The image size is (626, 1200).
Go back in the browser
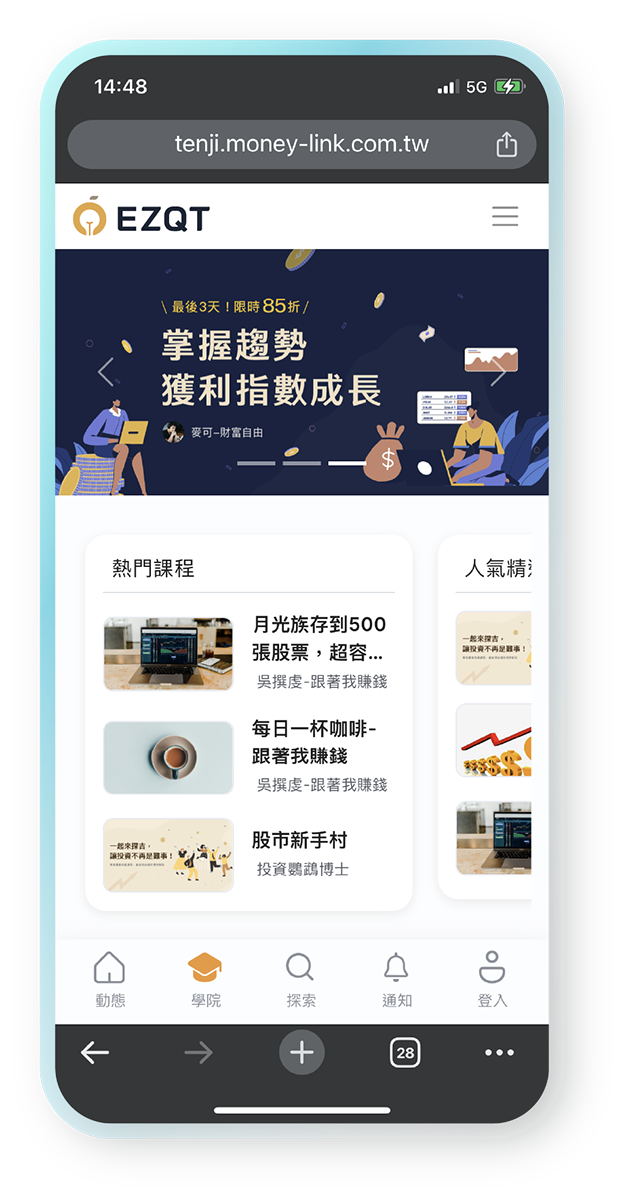95,1052
